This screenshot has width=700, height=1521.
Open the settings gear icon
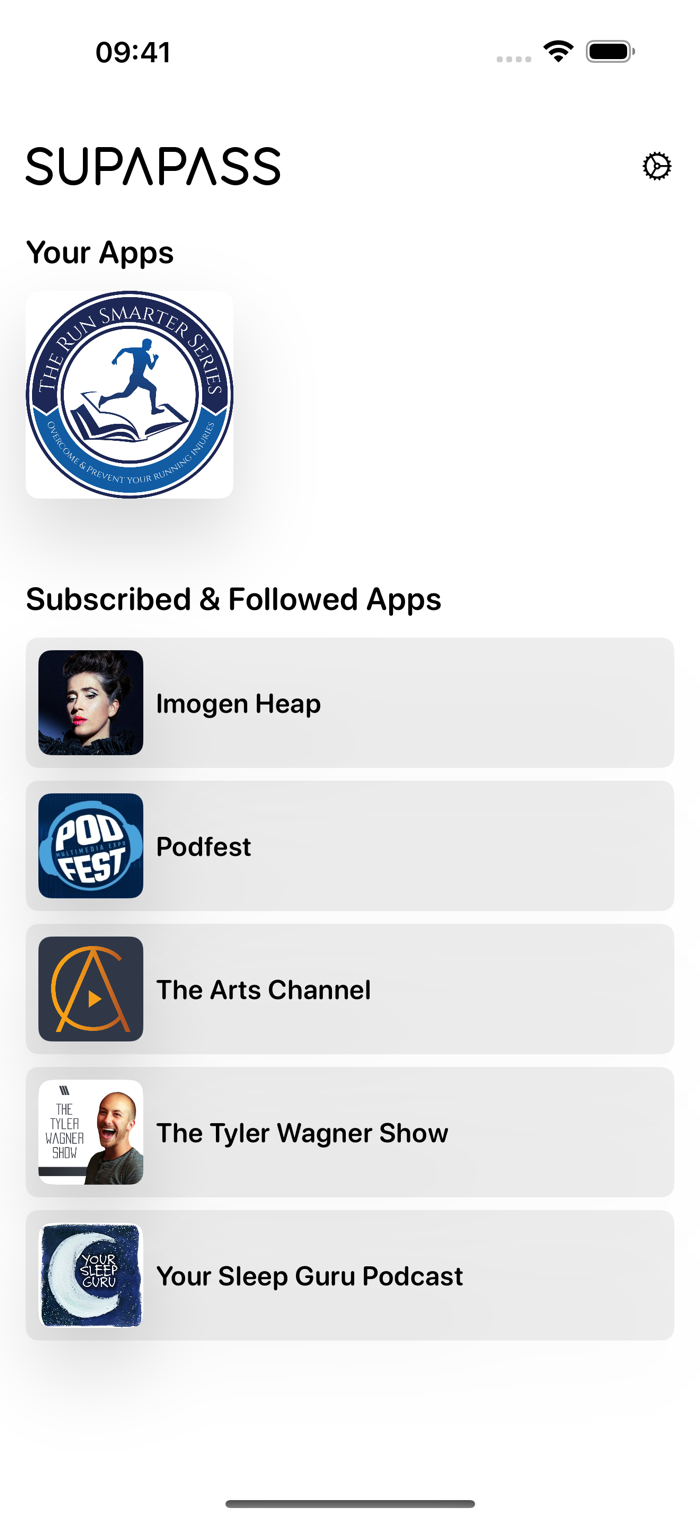(x=656, y=166)
